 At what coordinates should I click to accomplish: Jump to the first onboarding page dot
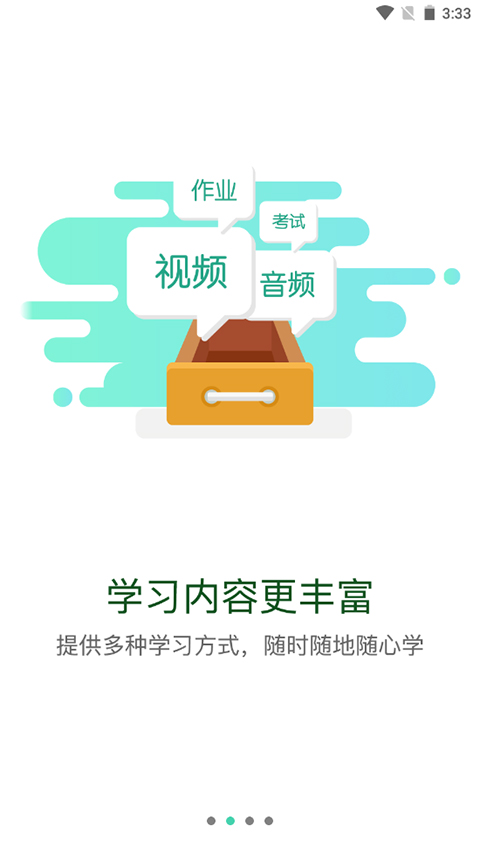[211, 821]
